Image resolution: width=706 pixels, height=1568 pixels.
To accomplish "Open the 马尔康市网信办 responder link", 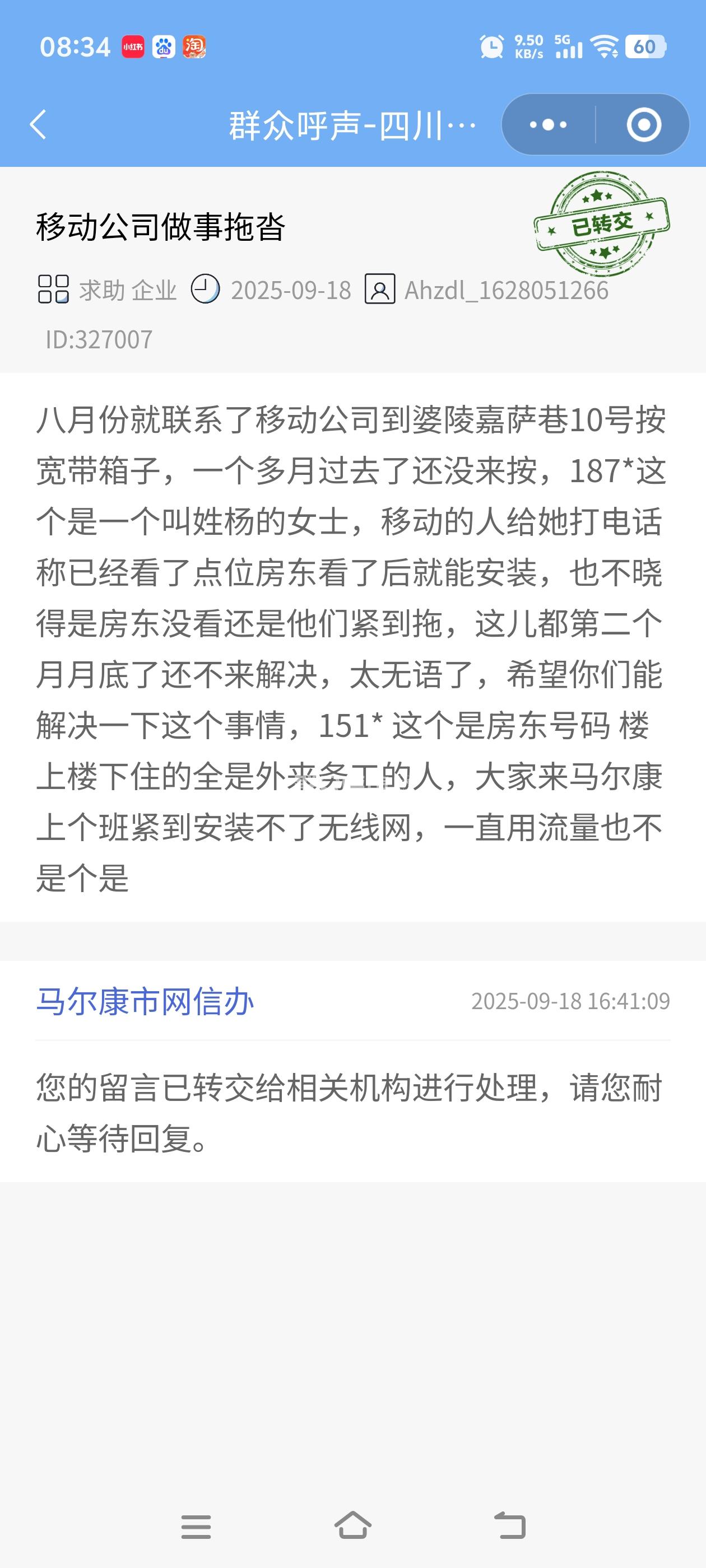I will (x=145, y=1001).
